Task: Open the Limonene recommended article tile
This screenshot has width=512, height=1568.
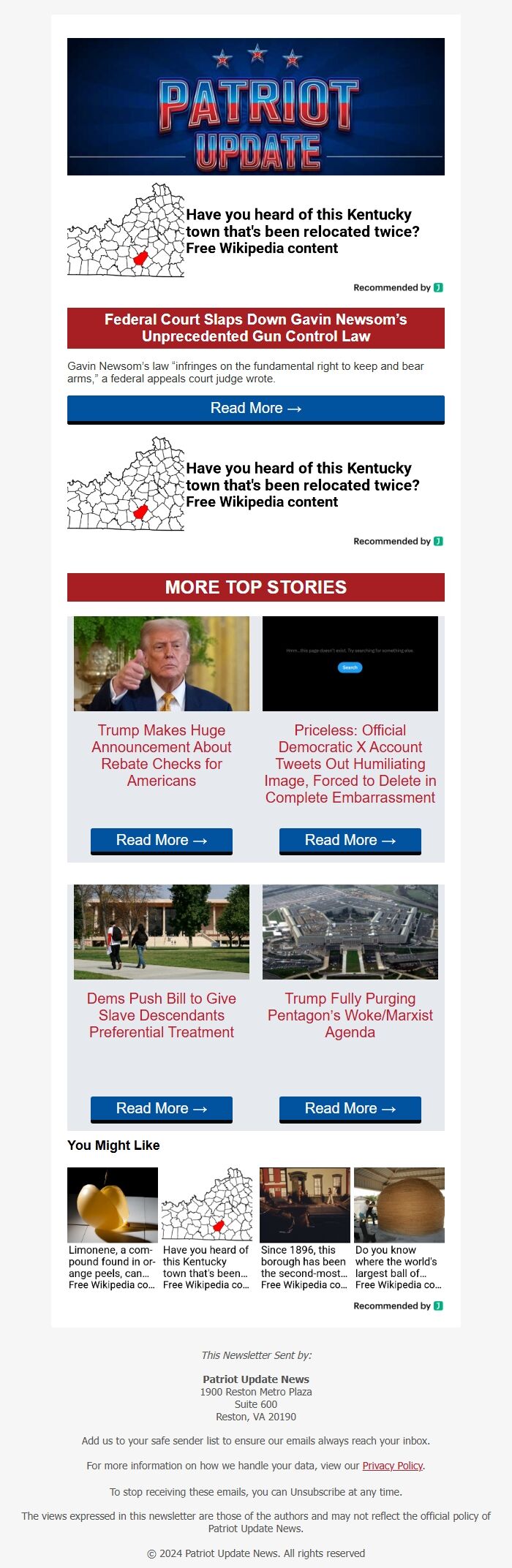Action: coord(113,1228)
